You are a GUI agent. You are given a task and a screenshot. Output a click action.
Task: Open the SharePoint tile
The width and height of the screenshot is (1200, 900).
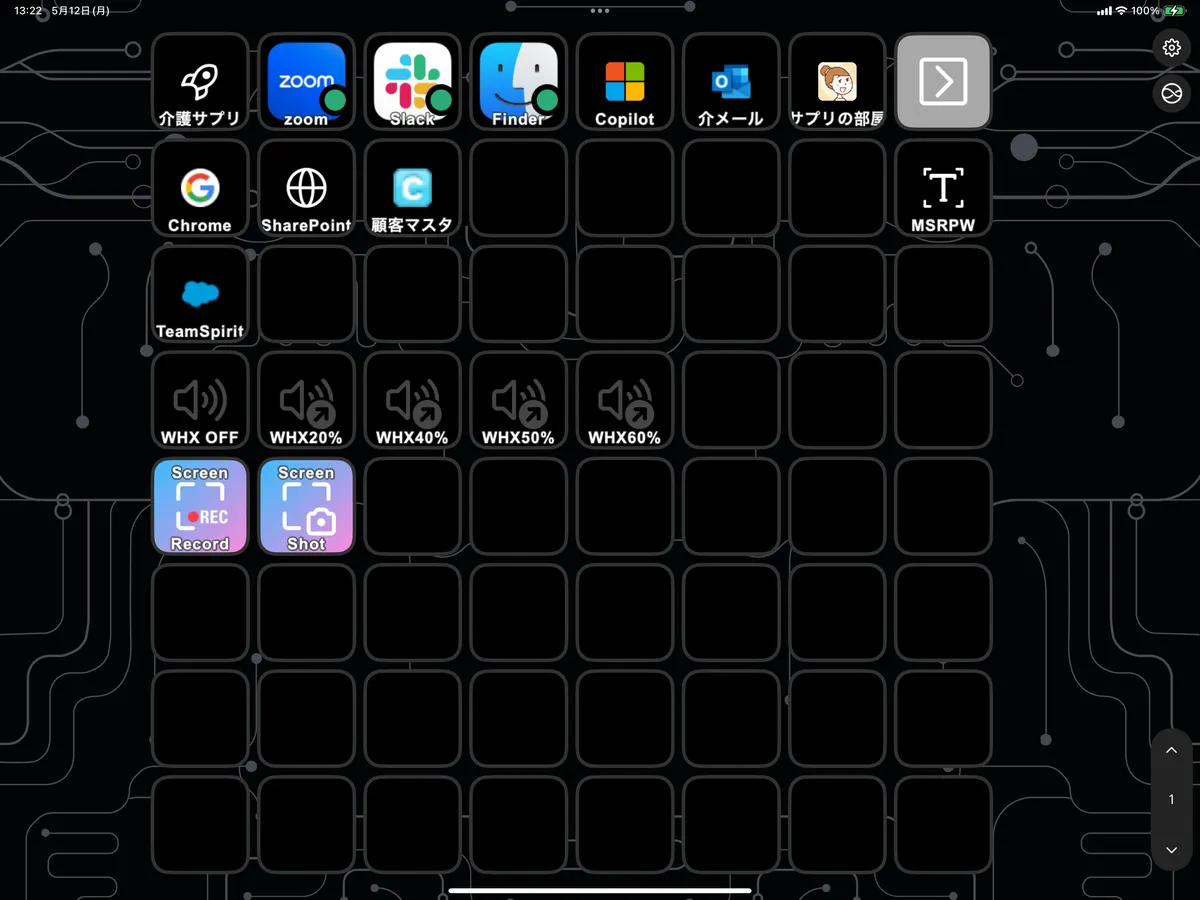(x=306, y=188)
